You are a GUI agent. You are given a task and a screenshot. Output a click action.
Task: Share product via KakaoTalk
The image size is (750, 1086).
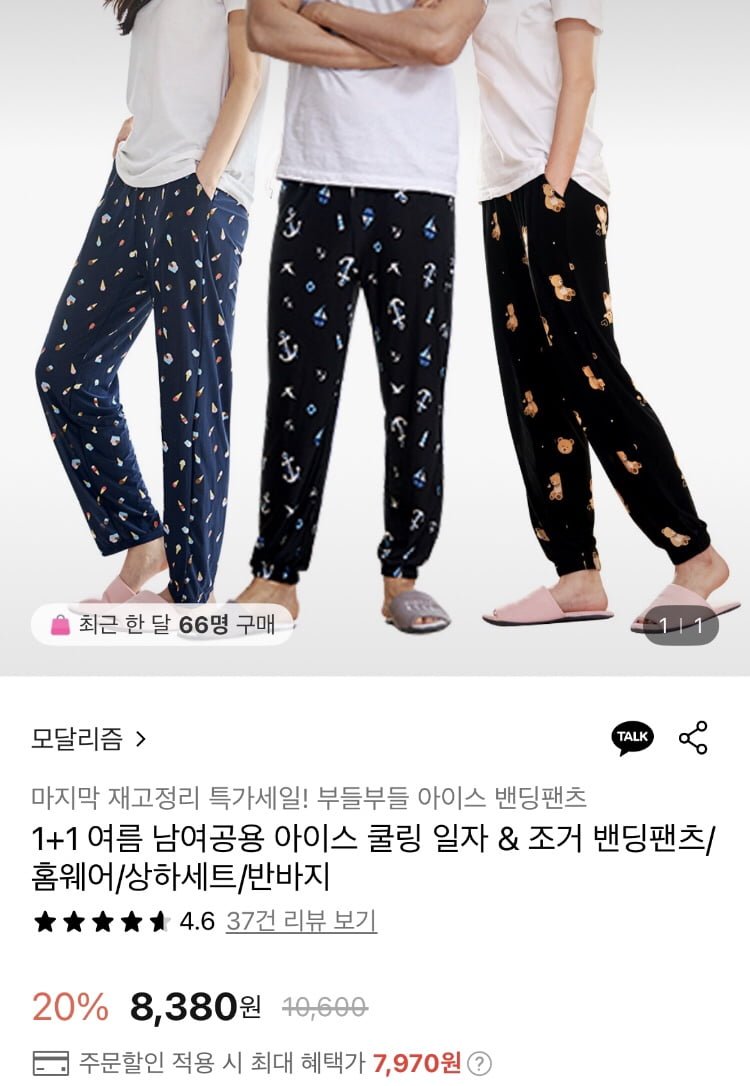tap(632, 738)
